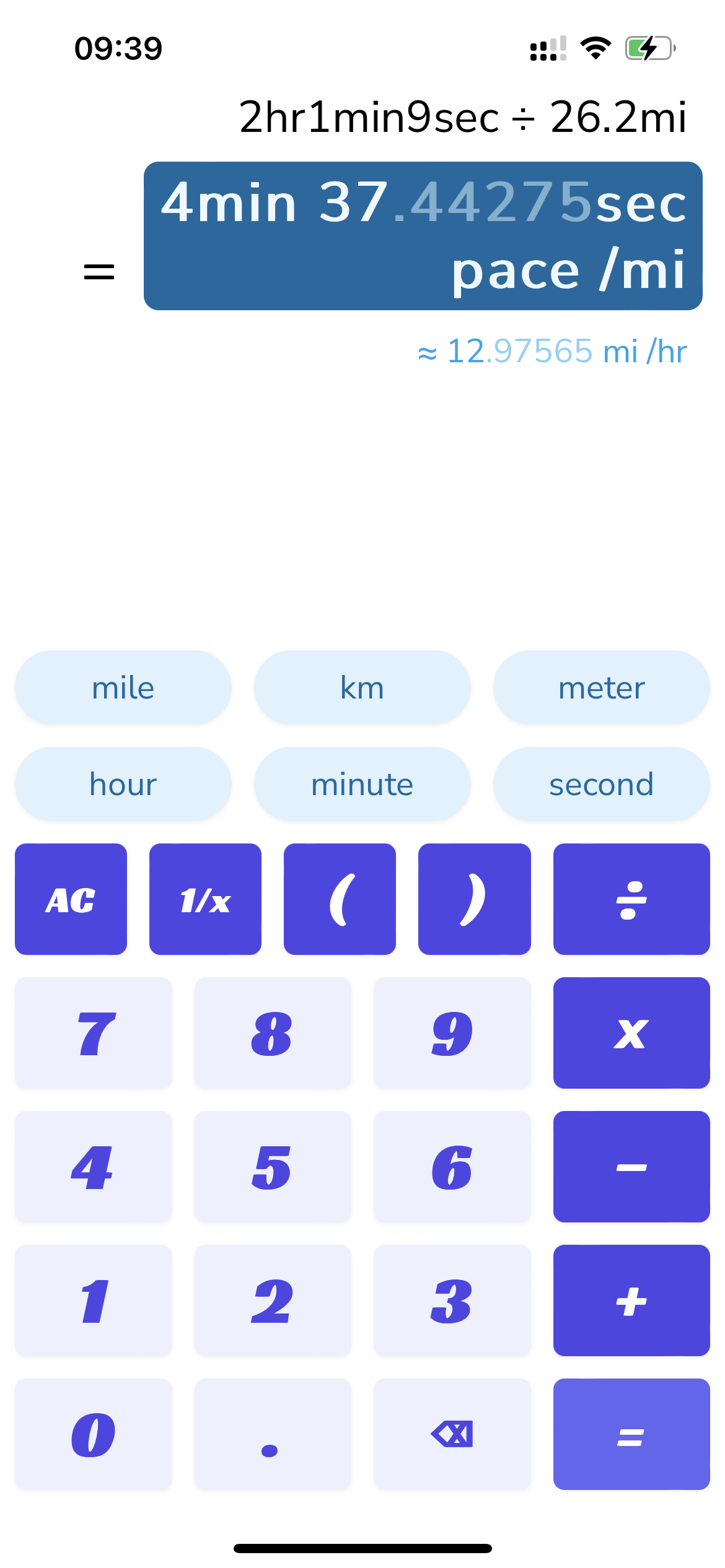The image size is (725, 1568).
Task: Choose the second unit chip
Action: [x=601, y=784]
